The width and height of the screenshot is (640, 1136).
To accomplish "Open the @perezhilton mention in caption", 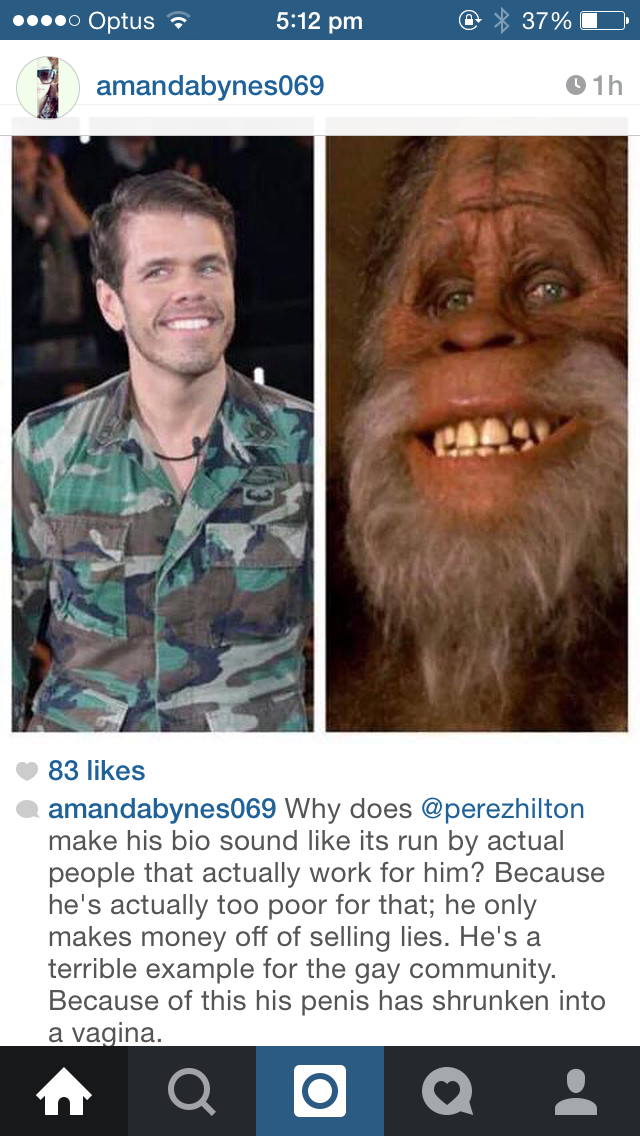I will click(x=502, y=808).
